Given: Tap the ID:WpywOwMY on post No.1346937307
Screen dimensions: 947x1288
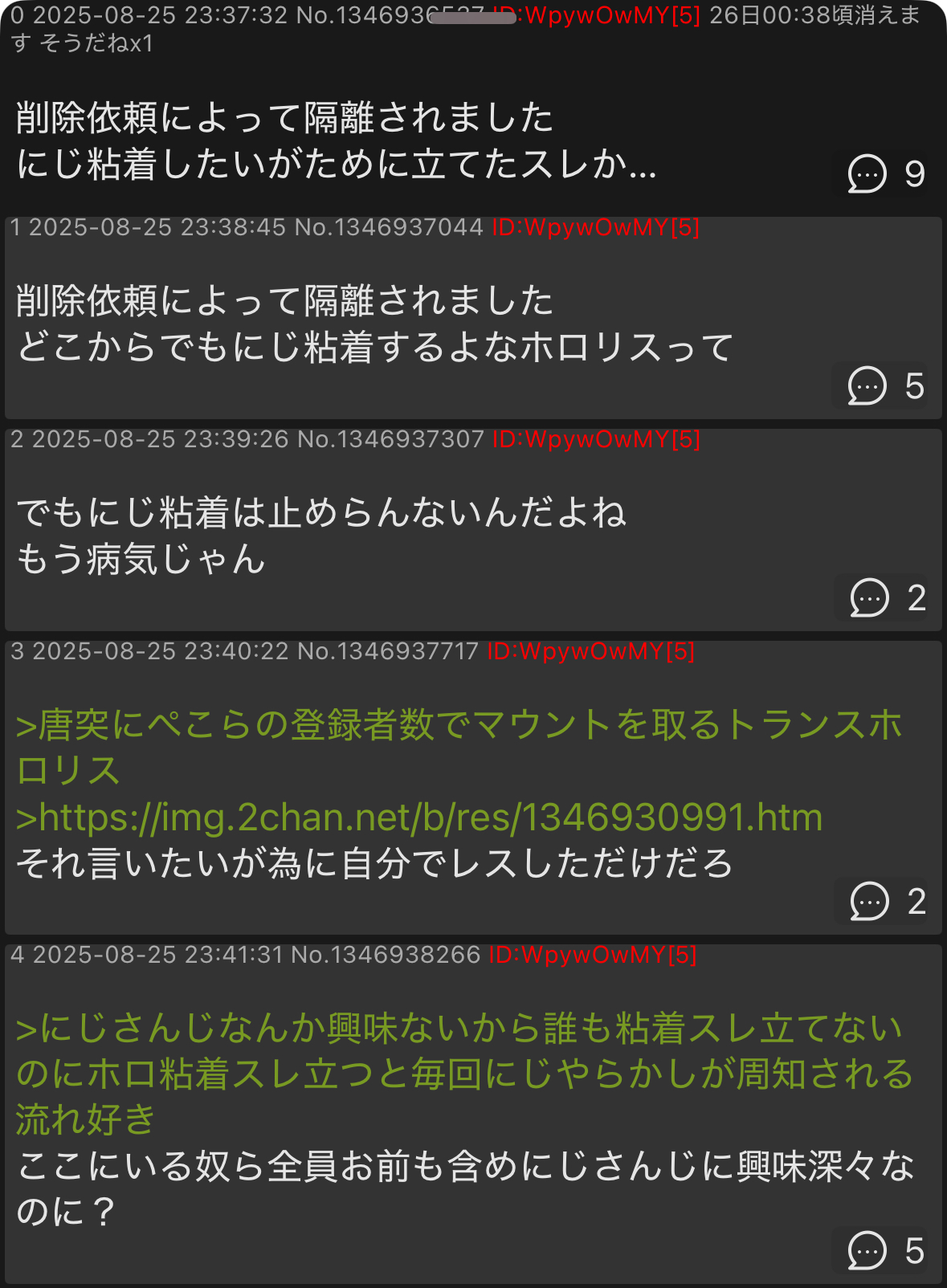Looking at the screenshot, I should [x=595, y=440].
